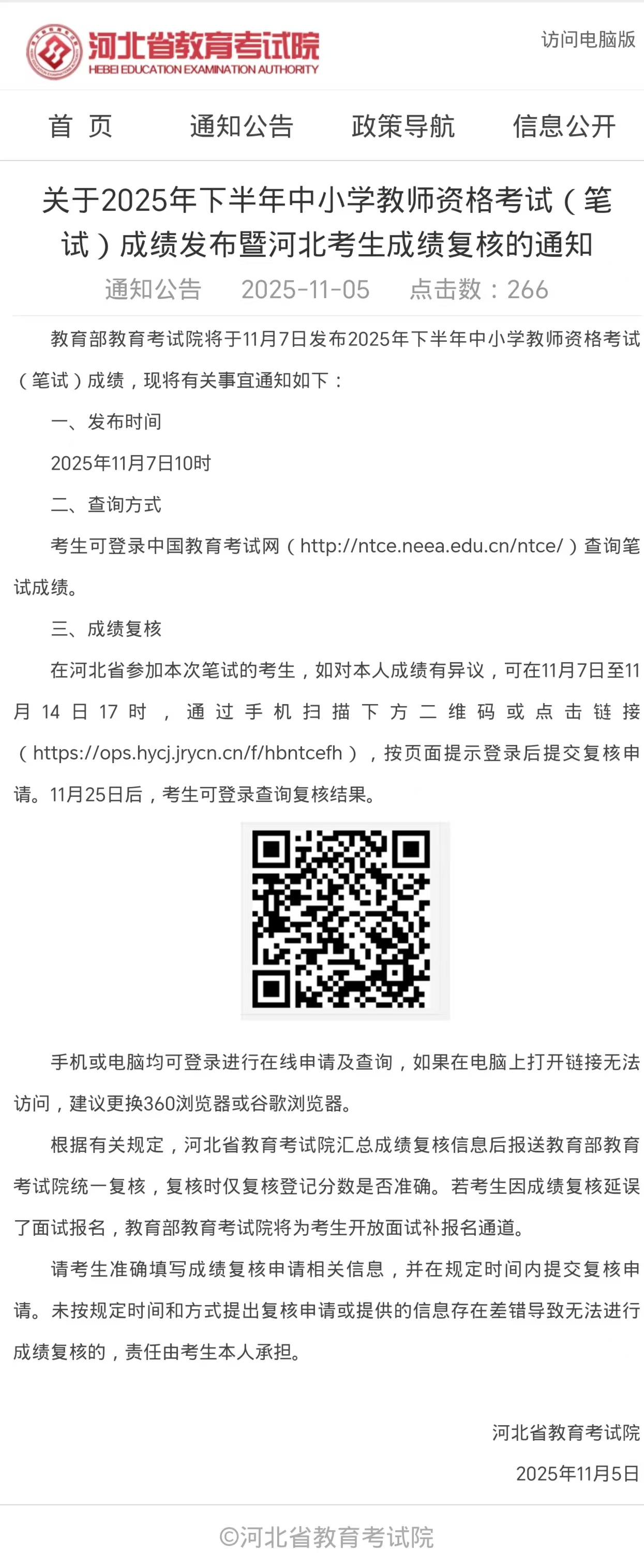Open the 通知公告 tab
Screen dimensions: 644x1568
pyautogui.click(x=242, y=127)
